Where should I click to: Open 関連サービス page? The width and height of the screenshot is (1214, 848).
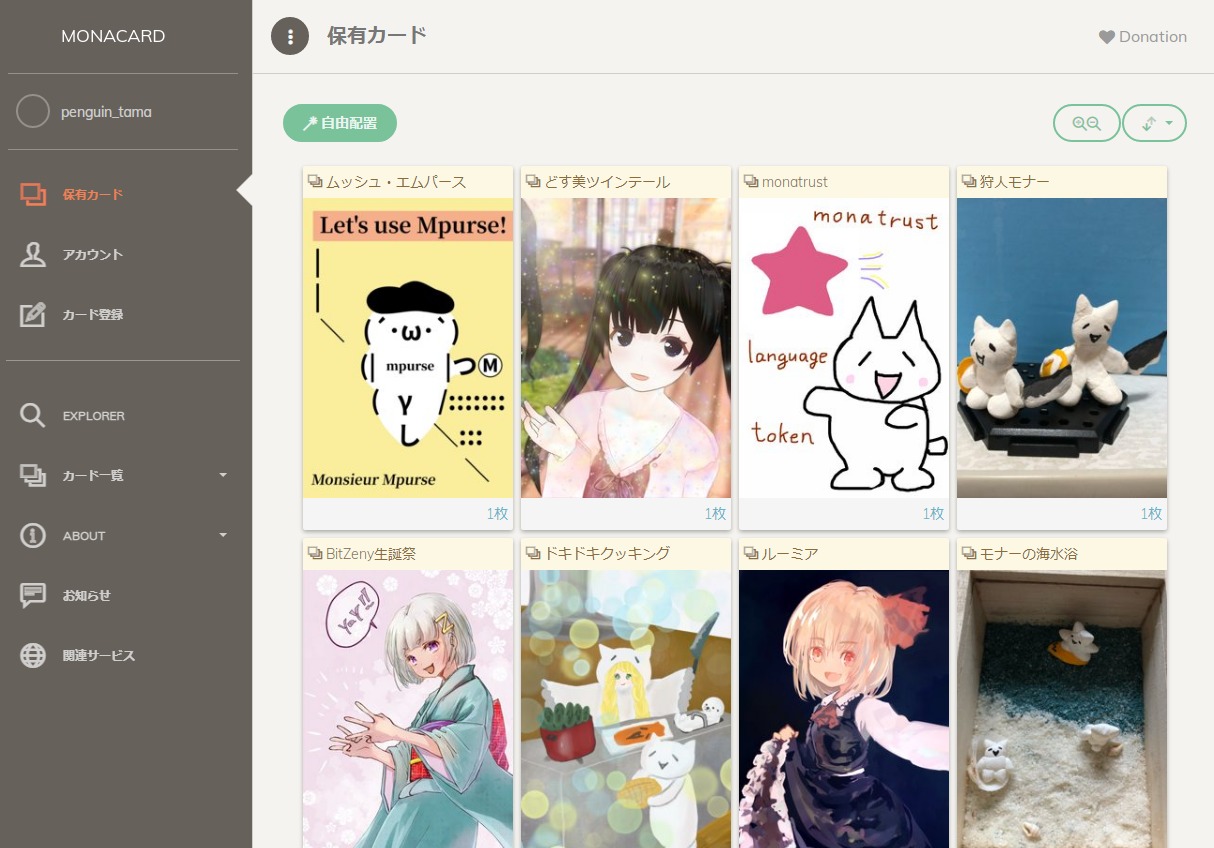click(x=98, y=656)
